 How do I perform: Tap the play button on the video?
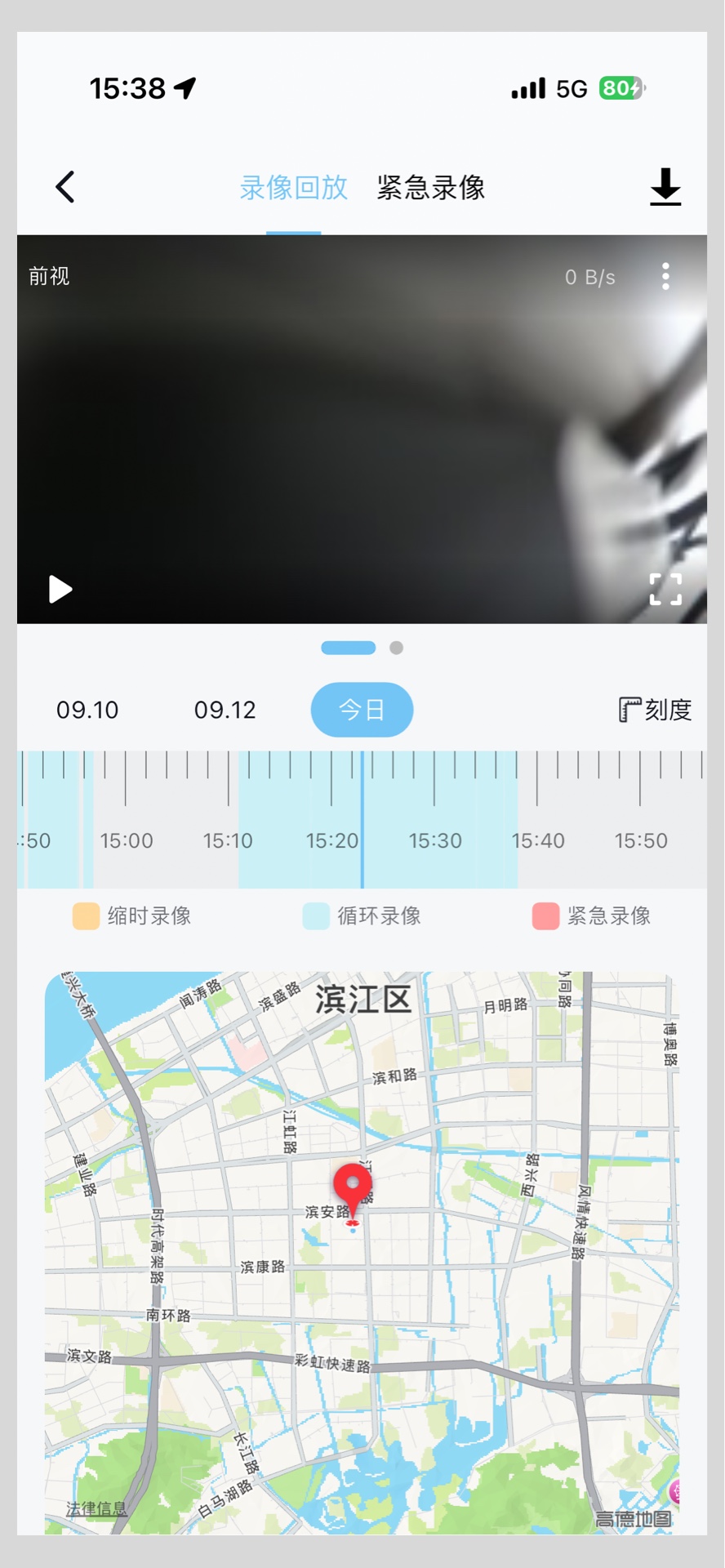click(59, 589)
